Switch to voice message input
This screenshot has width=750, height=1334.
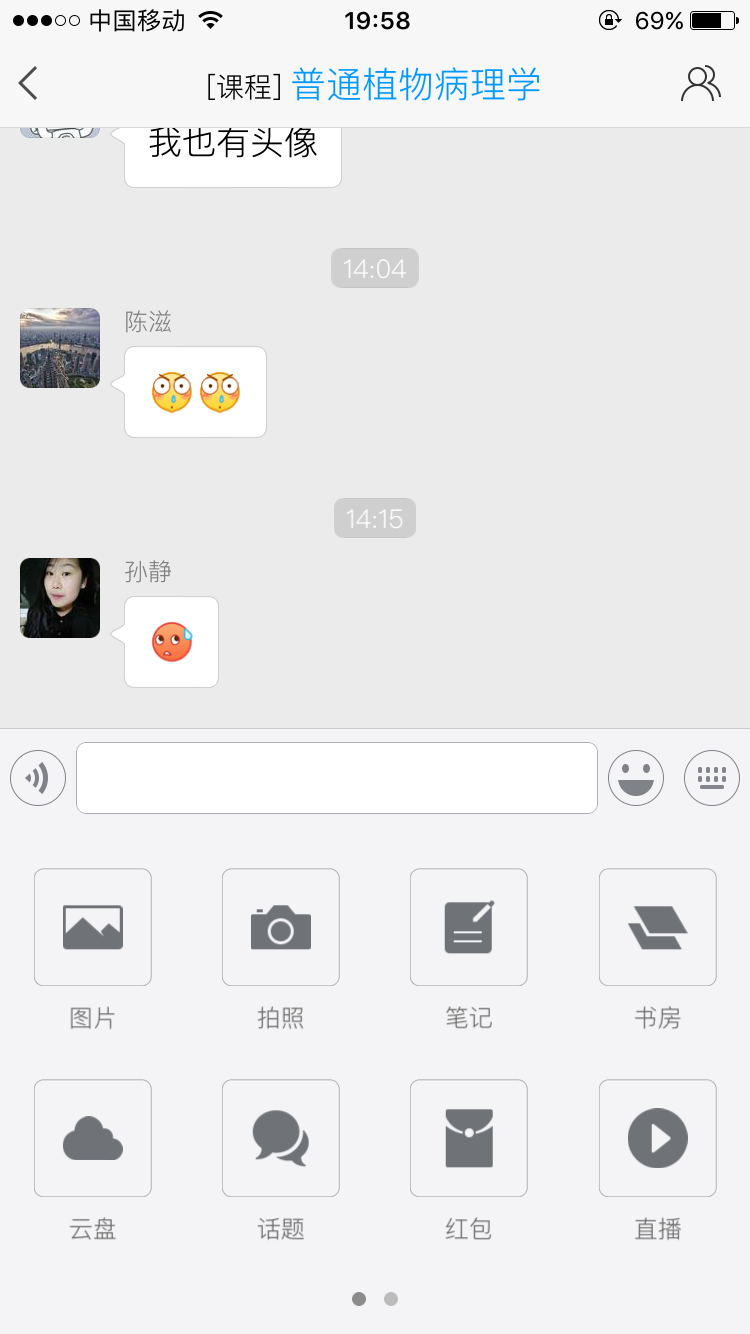(38, 778)
